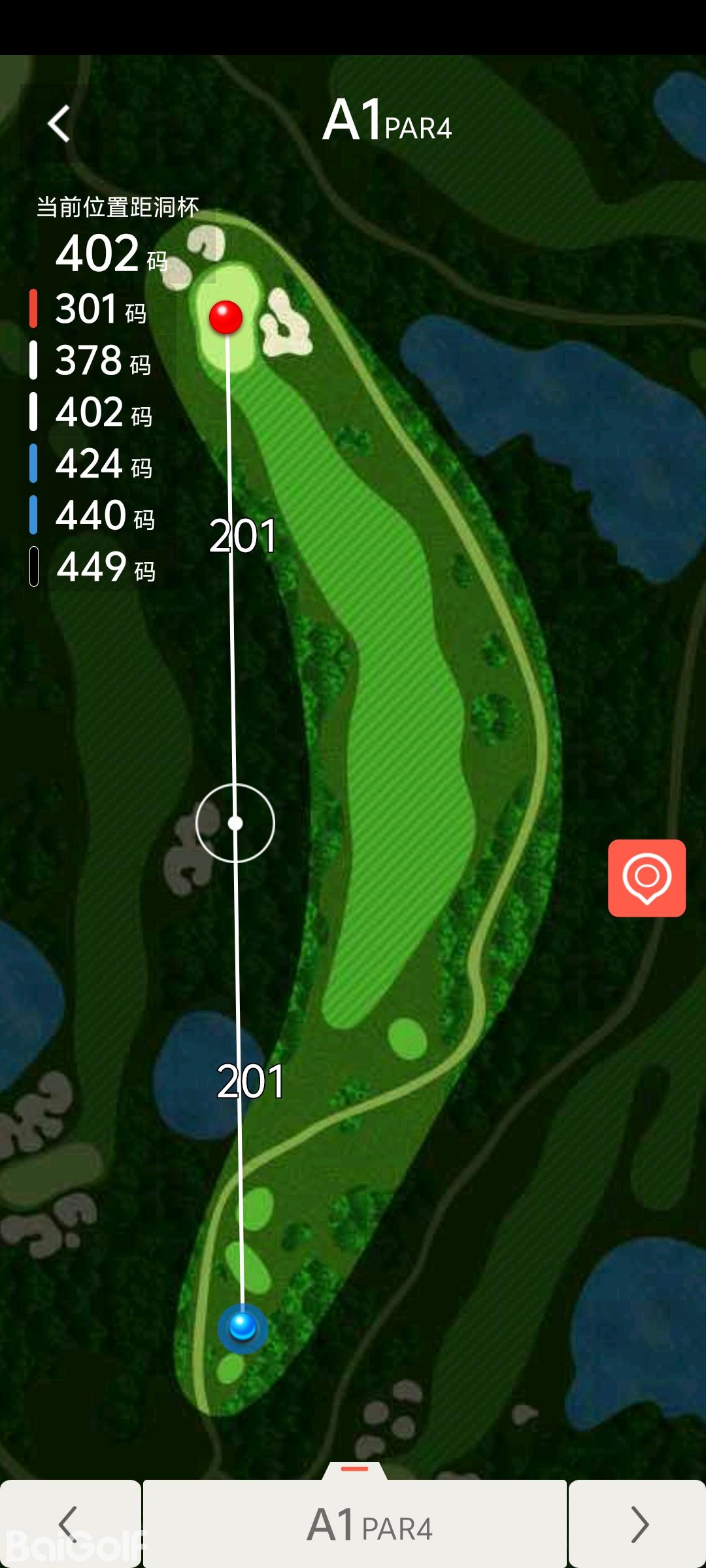Screen dimensions: 706x1568
Task: Tap the red location pin button
Action: 647,877
